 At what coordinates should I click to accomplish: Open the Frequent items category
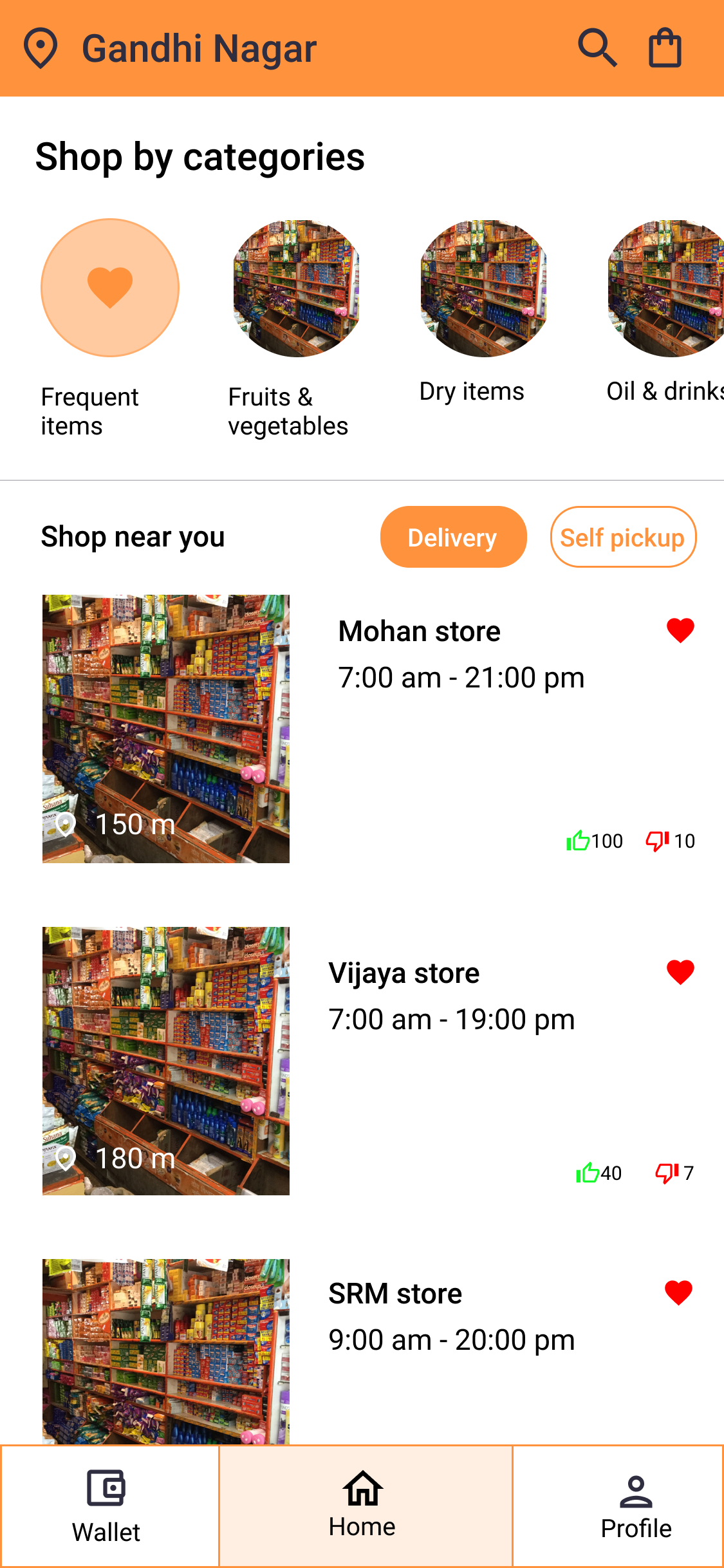[110, 288]
